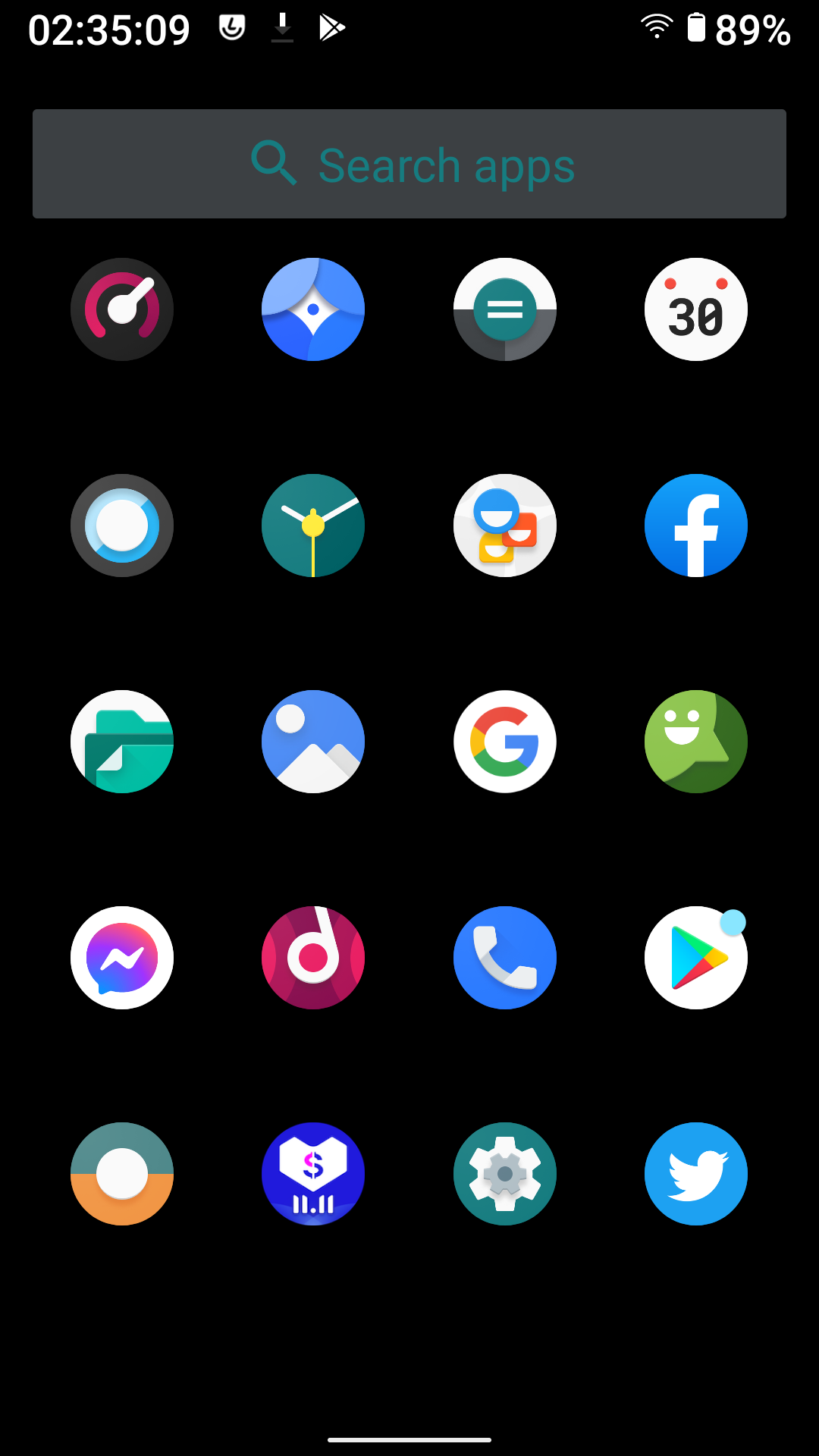This screenshot has height=1456, width=819.
Task: Open the Settings gear app
Action: click(x=505, y=1174)
